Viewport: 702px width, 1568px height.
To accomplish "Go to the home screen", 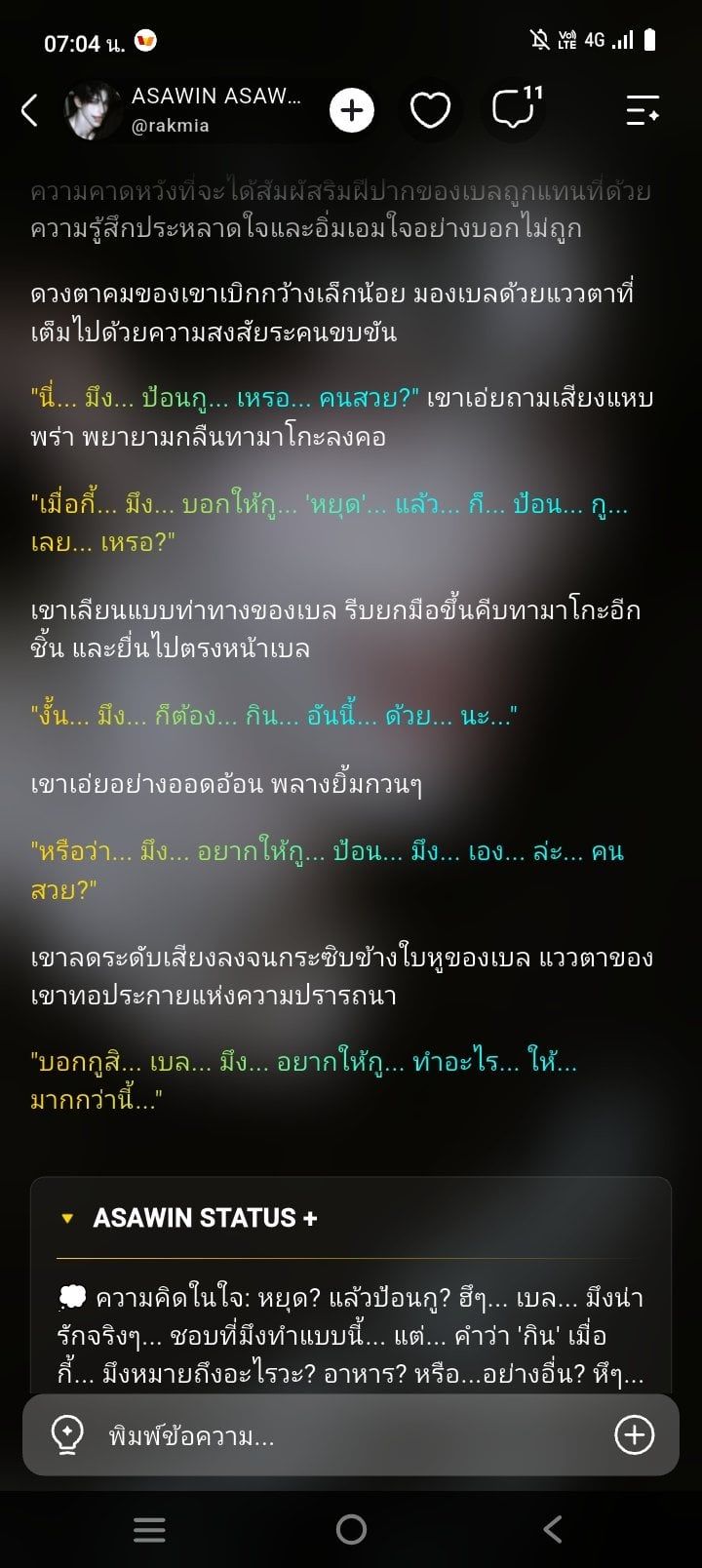I will 351,1529.
